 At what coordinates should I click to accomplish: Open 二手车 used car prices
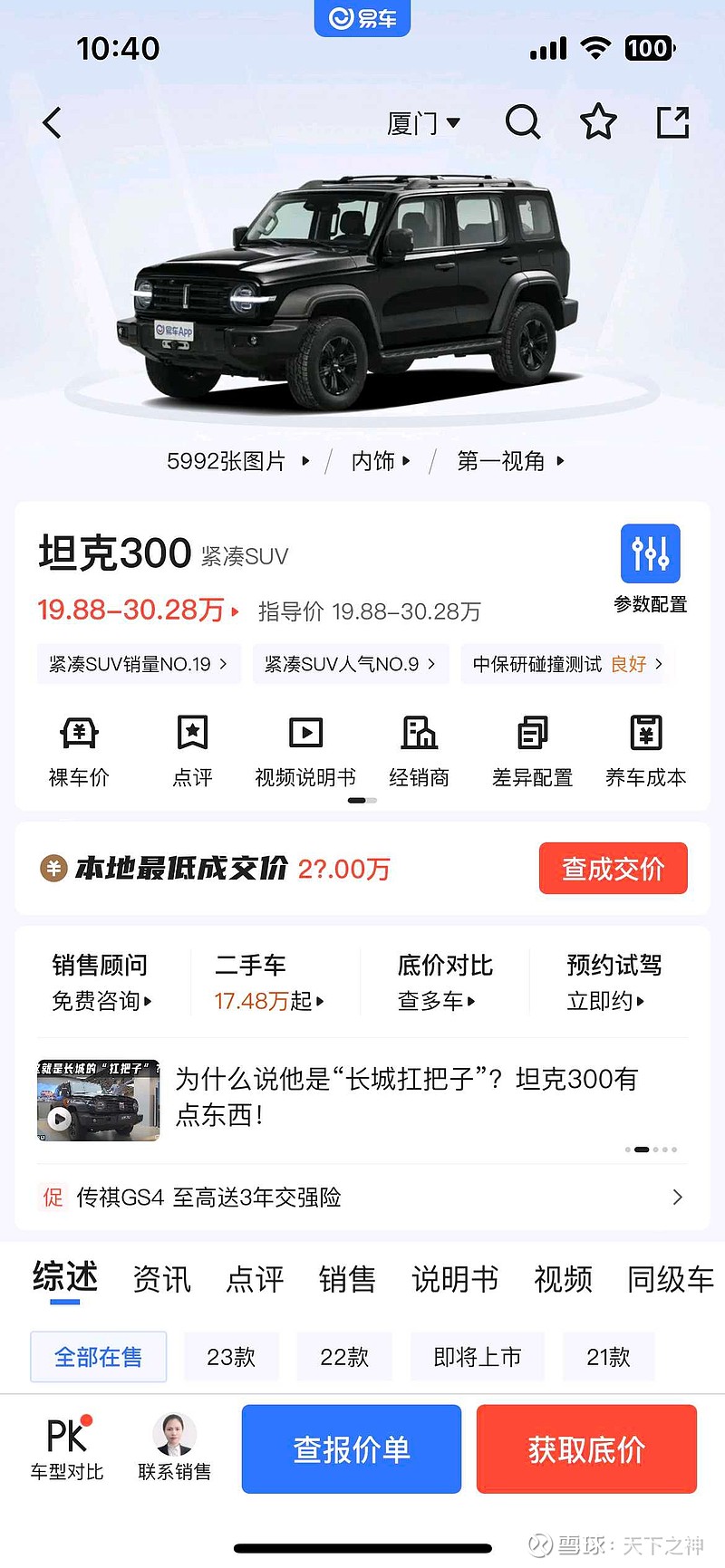pyautogui.click(x=269, y=982)
